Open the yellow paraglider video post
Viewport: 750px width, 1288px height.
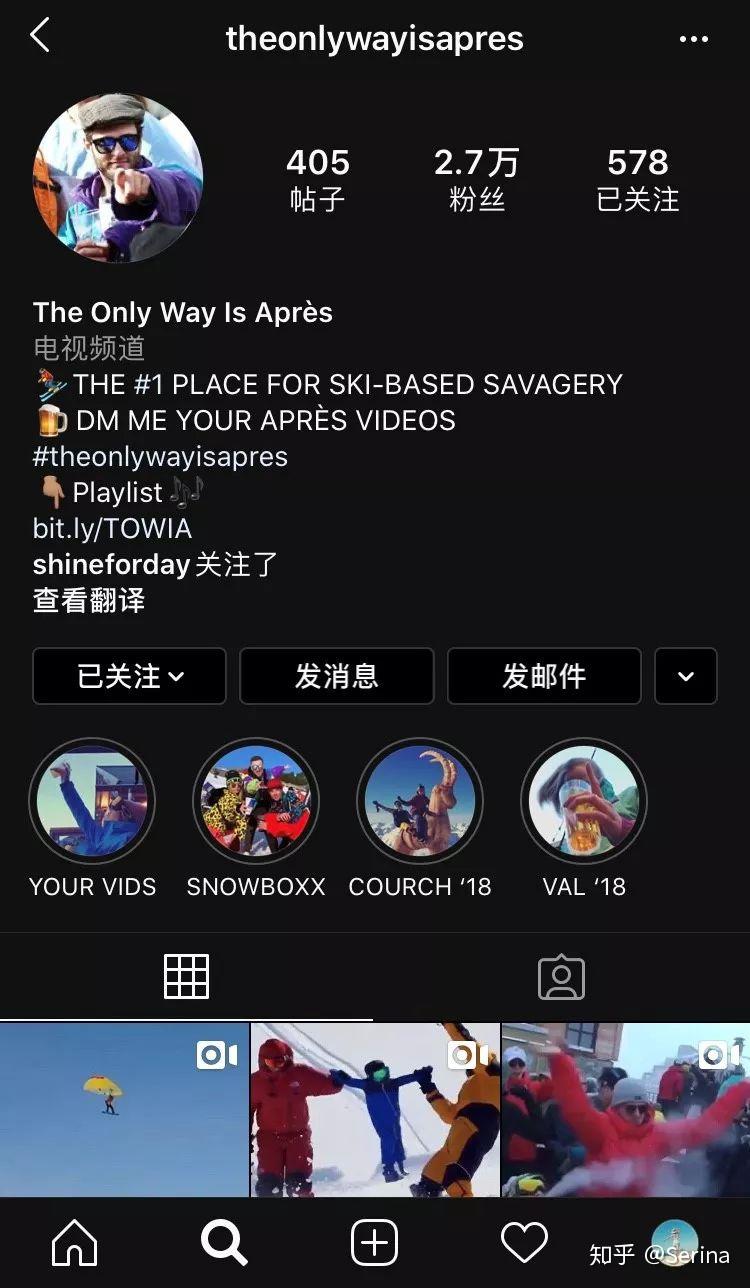[x=124, y=1108]
